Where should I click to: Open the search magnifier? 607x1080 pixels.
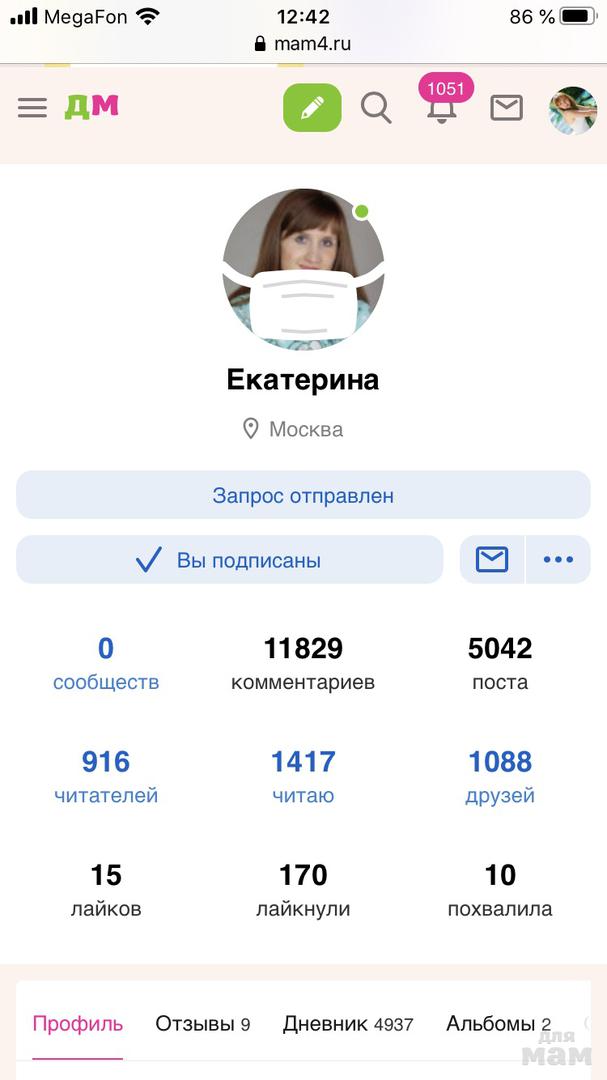click(376, 108)
